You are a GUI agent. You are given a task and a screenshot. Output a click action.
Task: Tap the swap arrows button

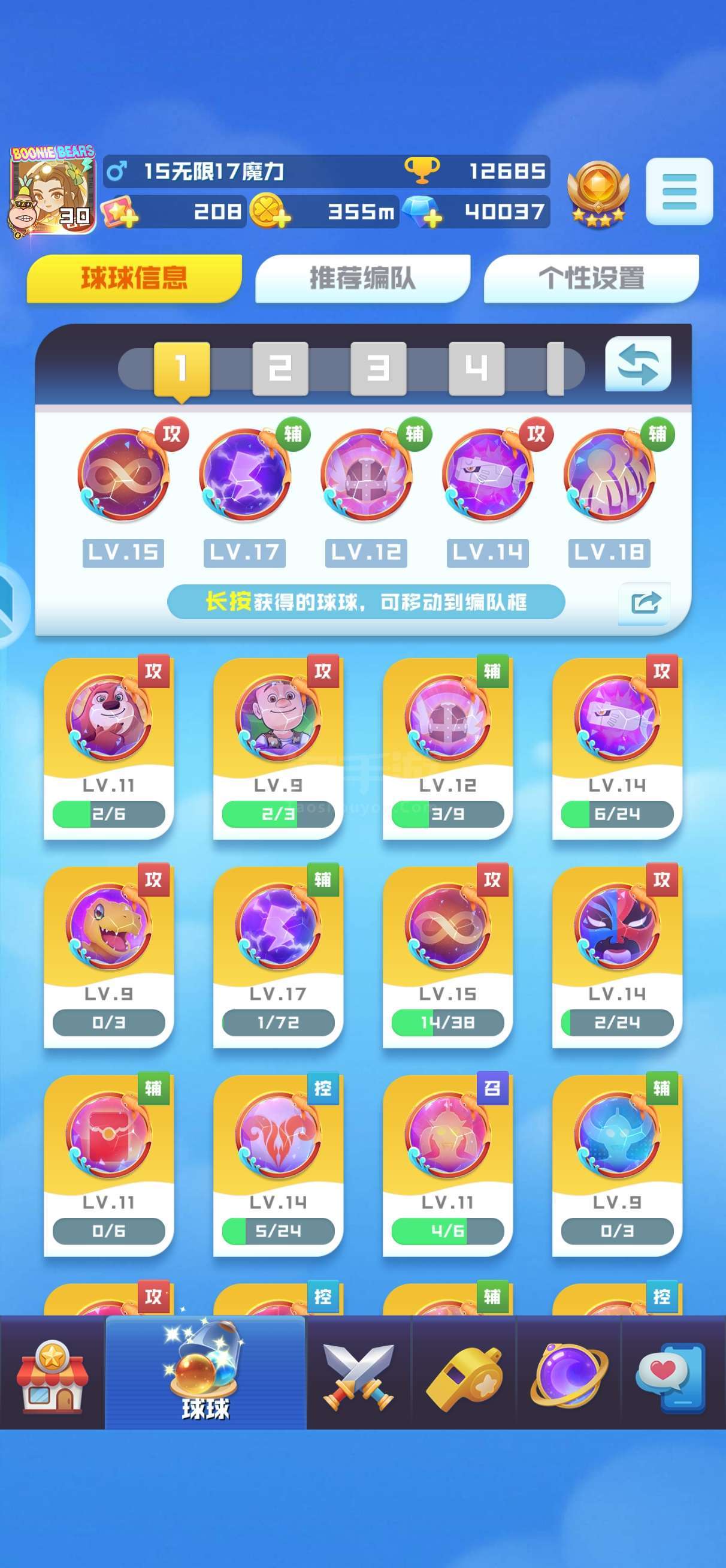point(638,364)
